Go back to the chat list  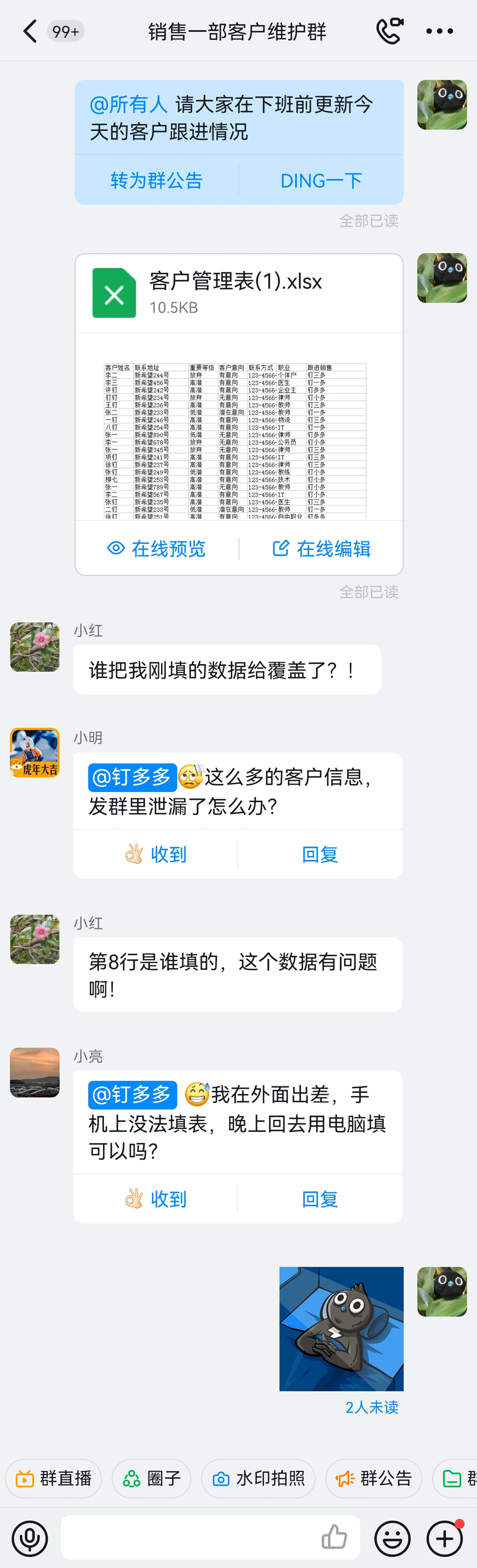point(30,31)
